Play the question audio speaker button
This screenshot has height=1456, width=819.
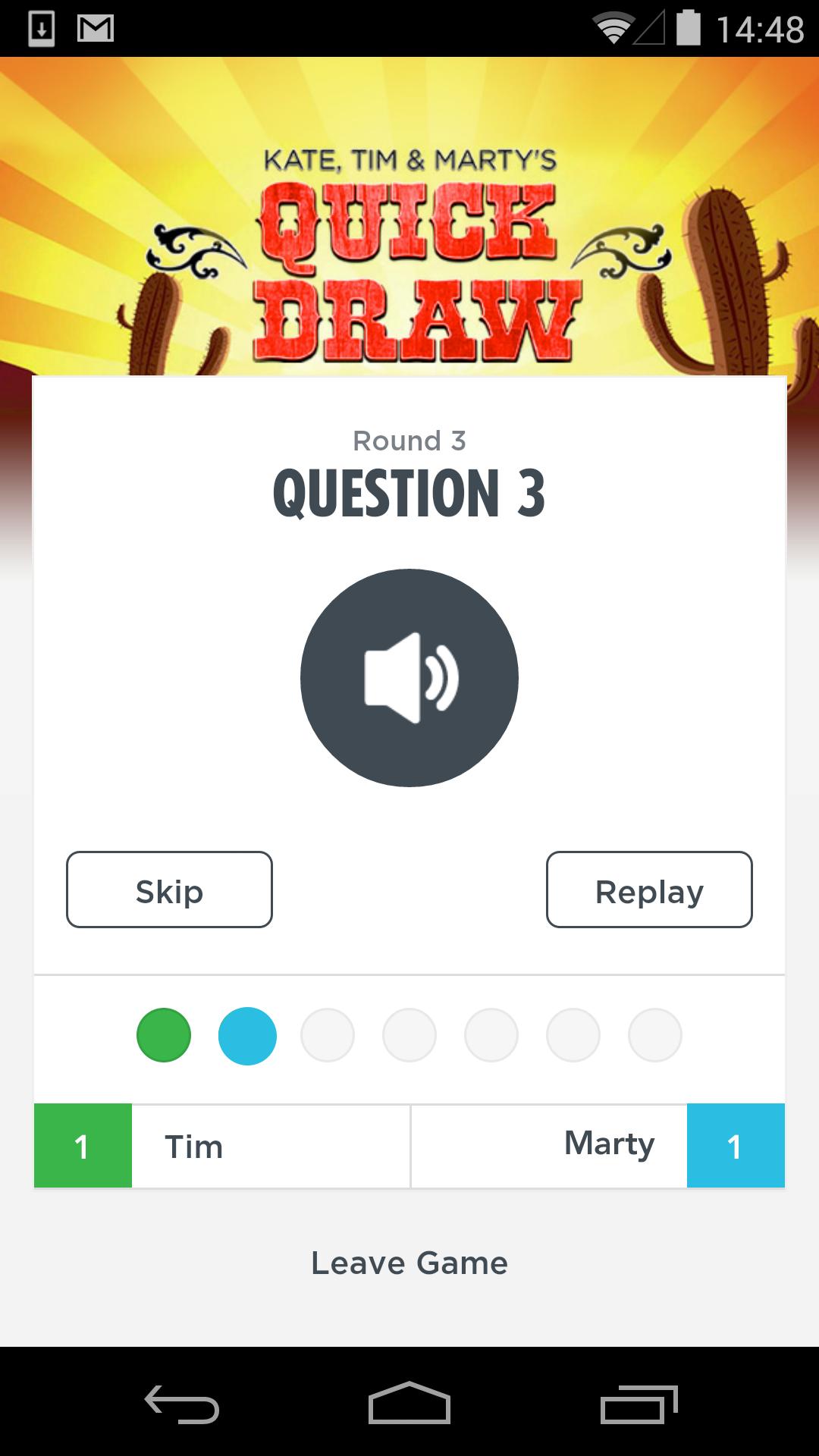(409, 677)
